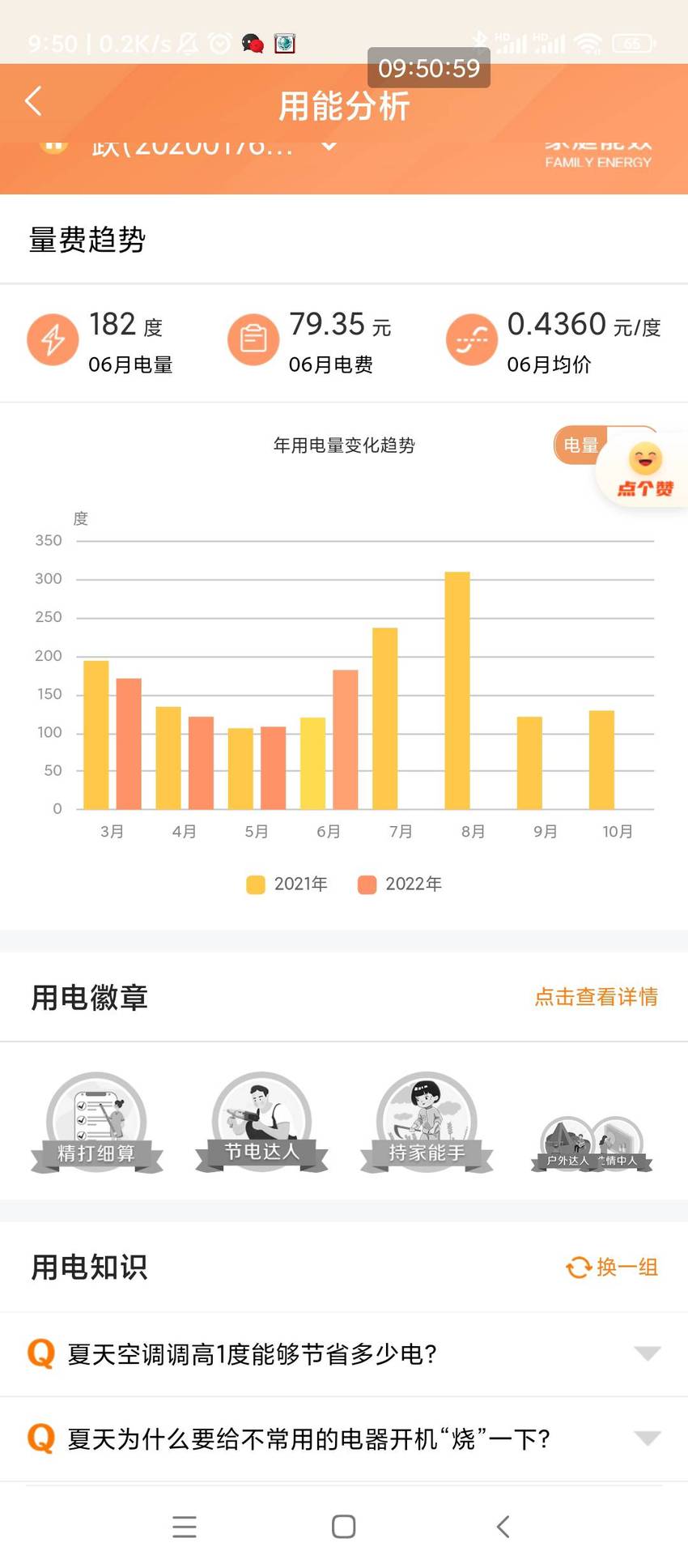The image size is (688, 1568).
Task: Open the account number dropdown
Action: (328, 147)
